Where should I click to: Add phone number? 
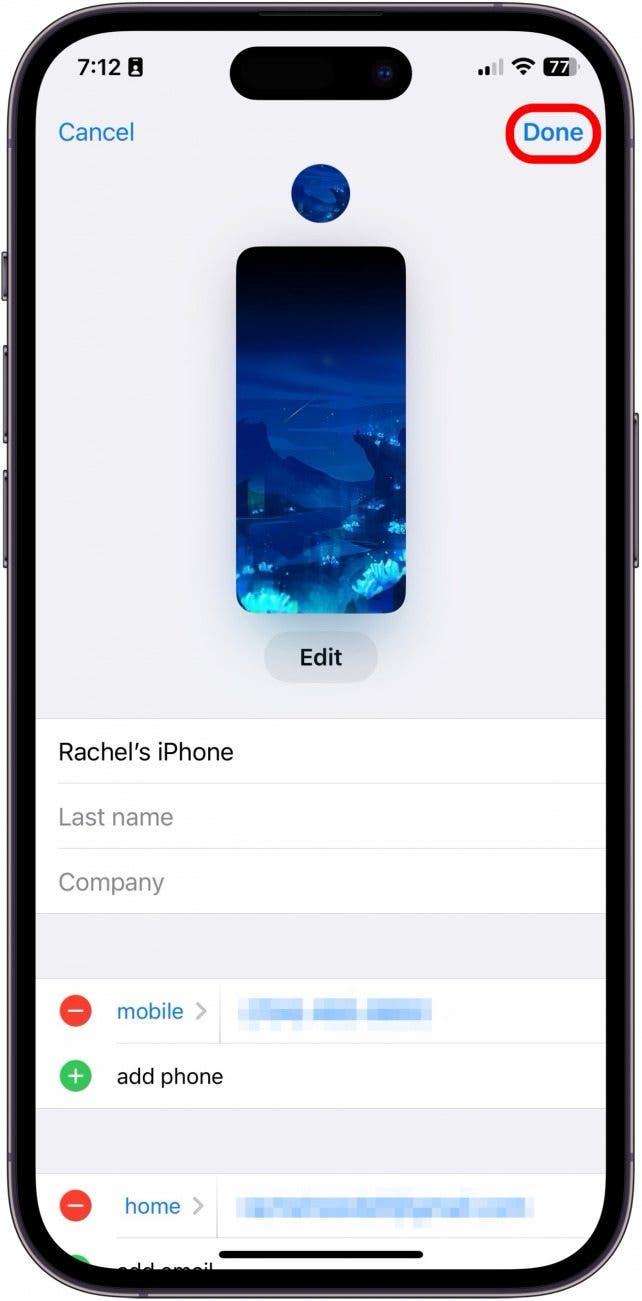click(x=170, y=1076)
